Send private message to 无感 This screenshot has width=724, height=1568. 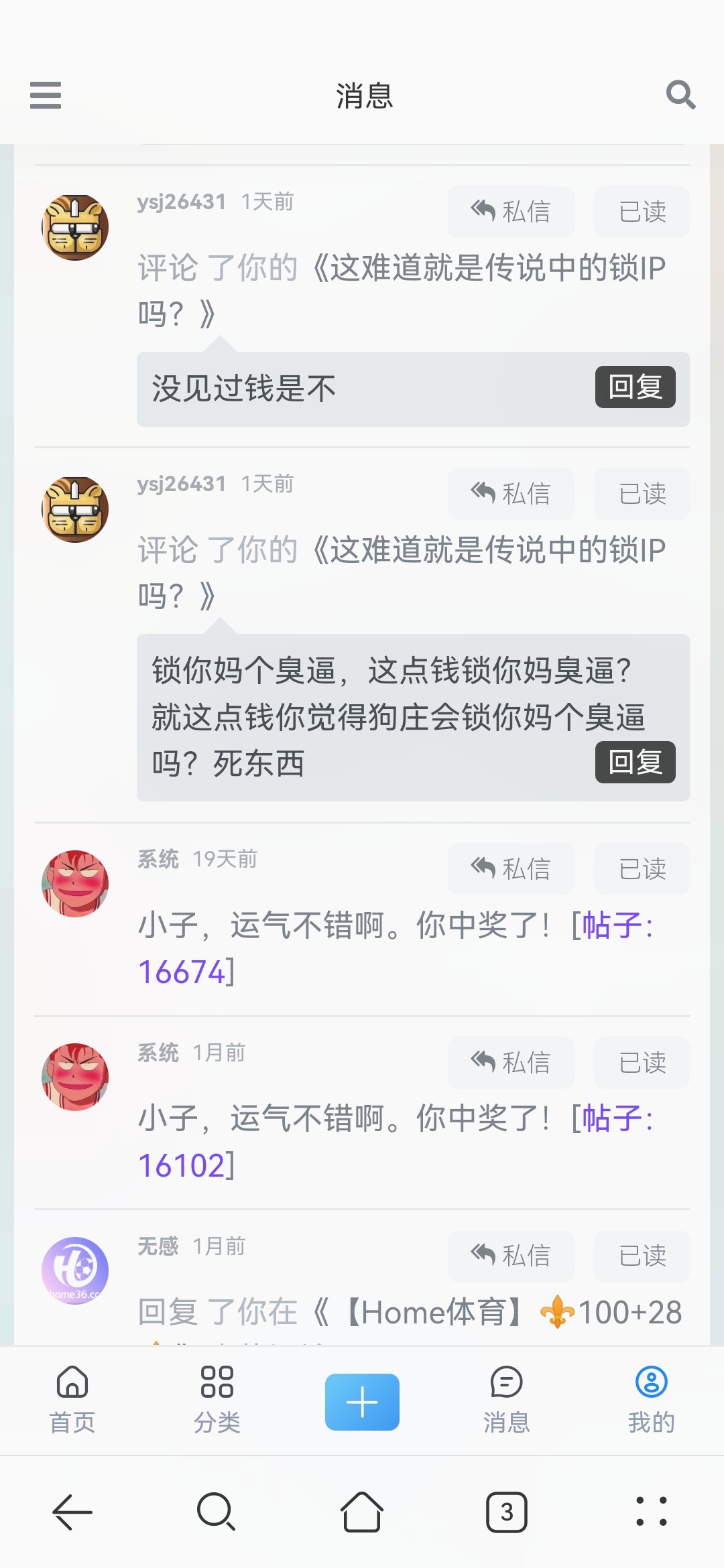click(511, 1256)
